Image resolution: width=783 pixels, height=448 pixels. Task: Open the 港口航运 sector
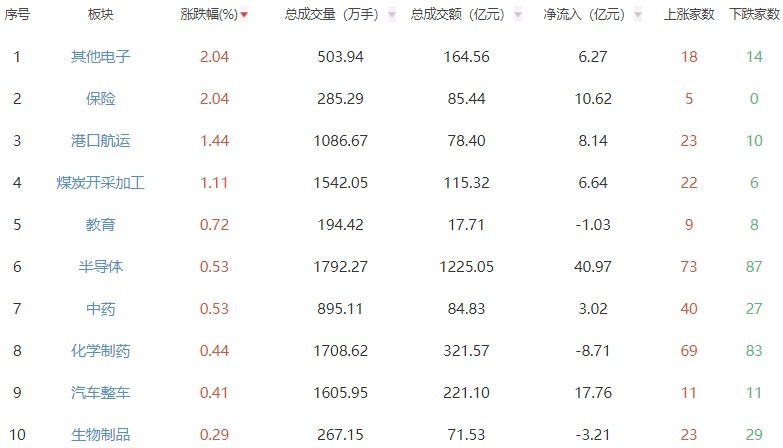[x=100, y=141]
